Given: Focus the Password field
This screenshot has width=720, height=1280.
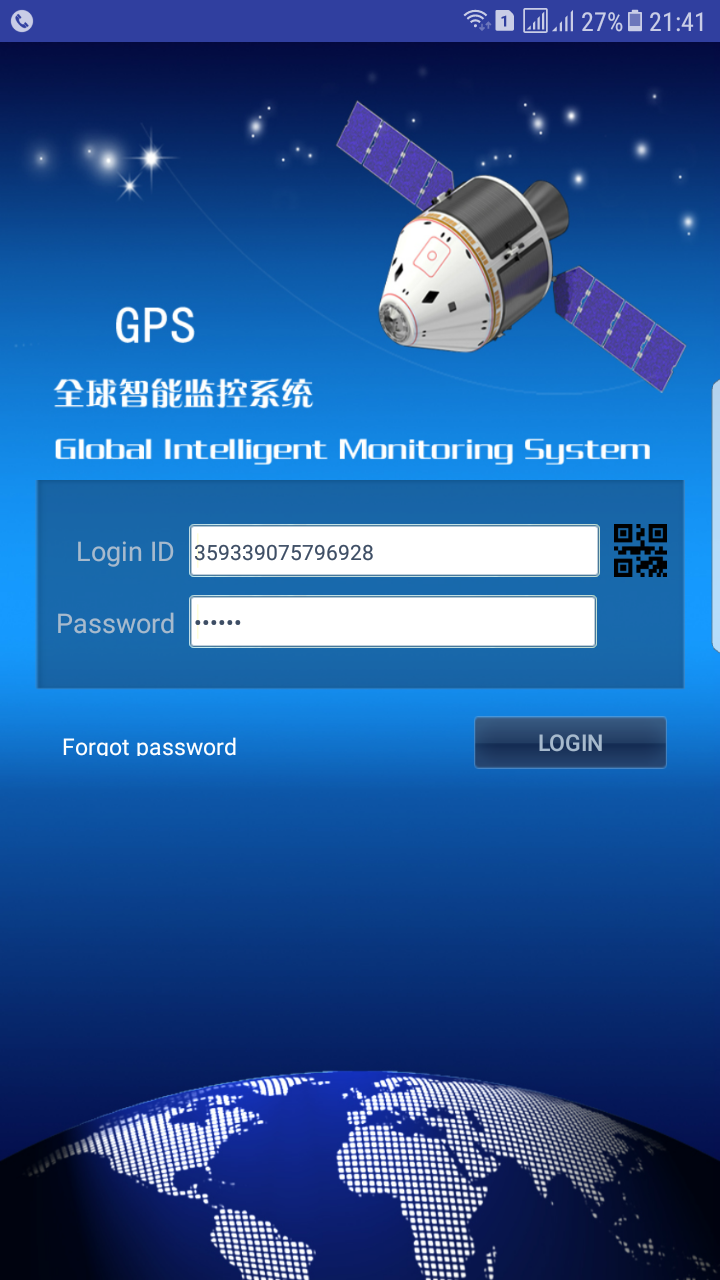Looking at the screenshot, I should pyautogui.click(x=393, y=622).
